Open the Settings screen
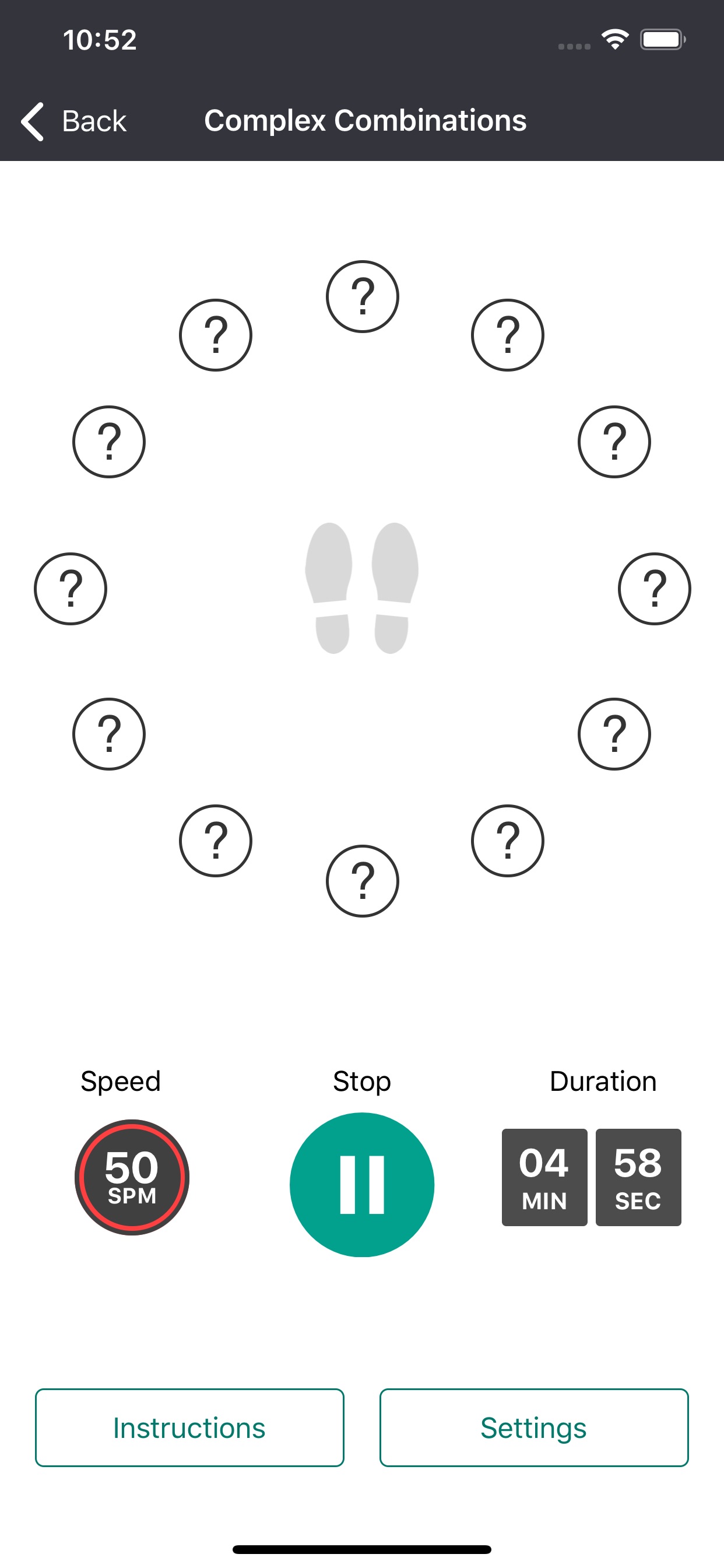 [533, 1427]
